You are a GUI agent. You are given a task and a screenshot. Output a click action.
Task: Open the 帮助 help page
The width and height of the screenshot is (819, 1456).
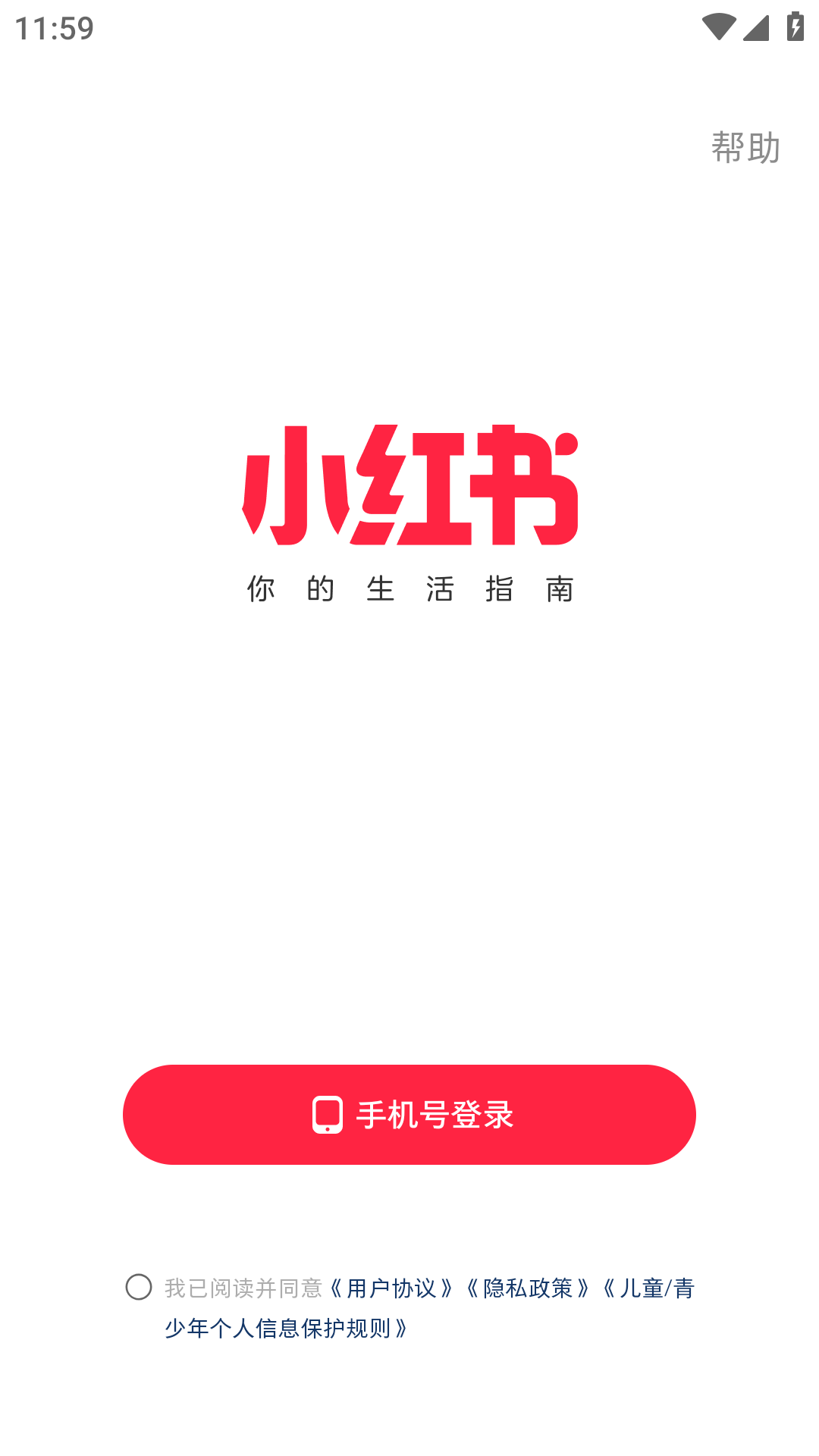coord(745,147)
